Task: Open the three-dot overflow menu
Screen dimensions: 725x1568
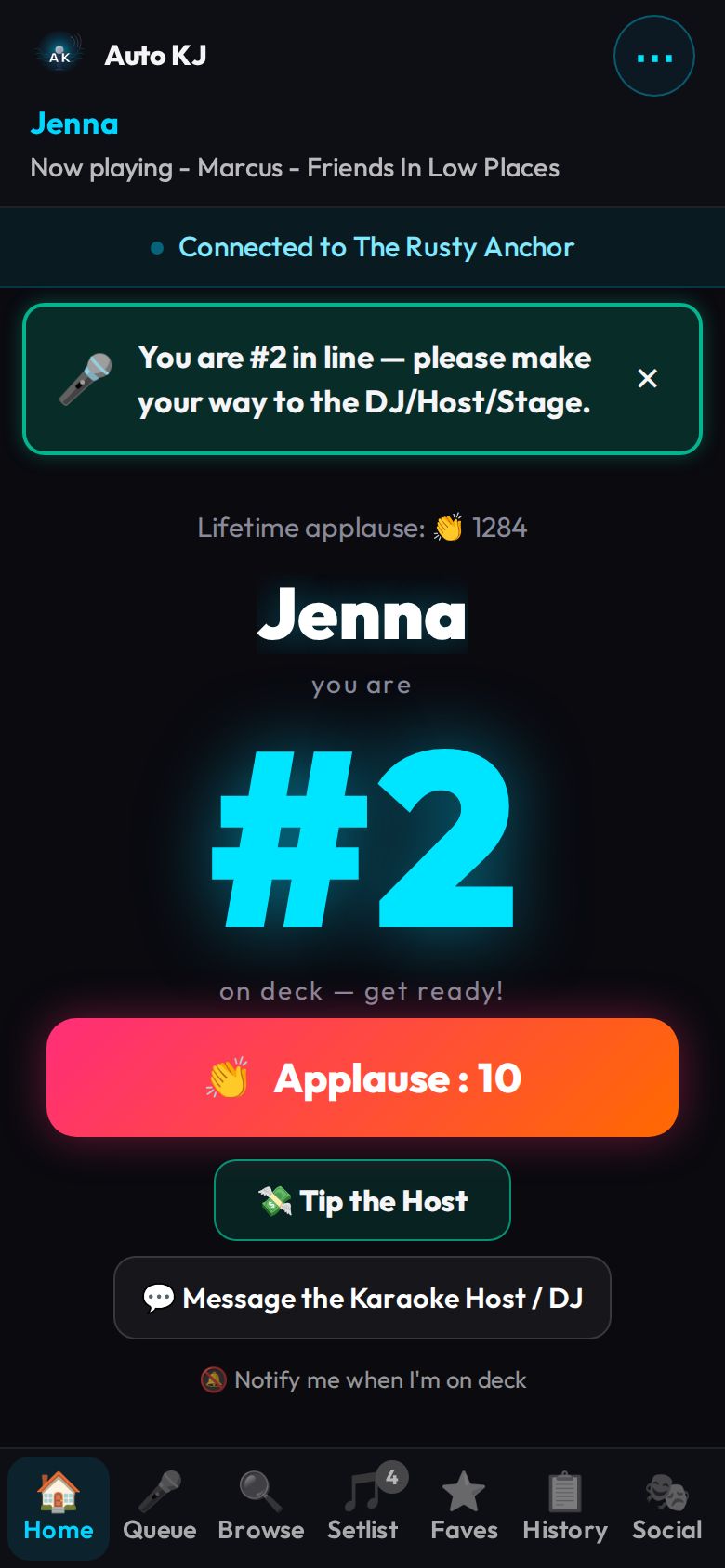Action: pos(654,56)
